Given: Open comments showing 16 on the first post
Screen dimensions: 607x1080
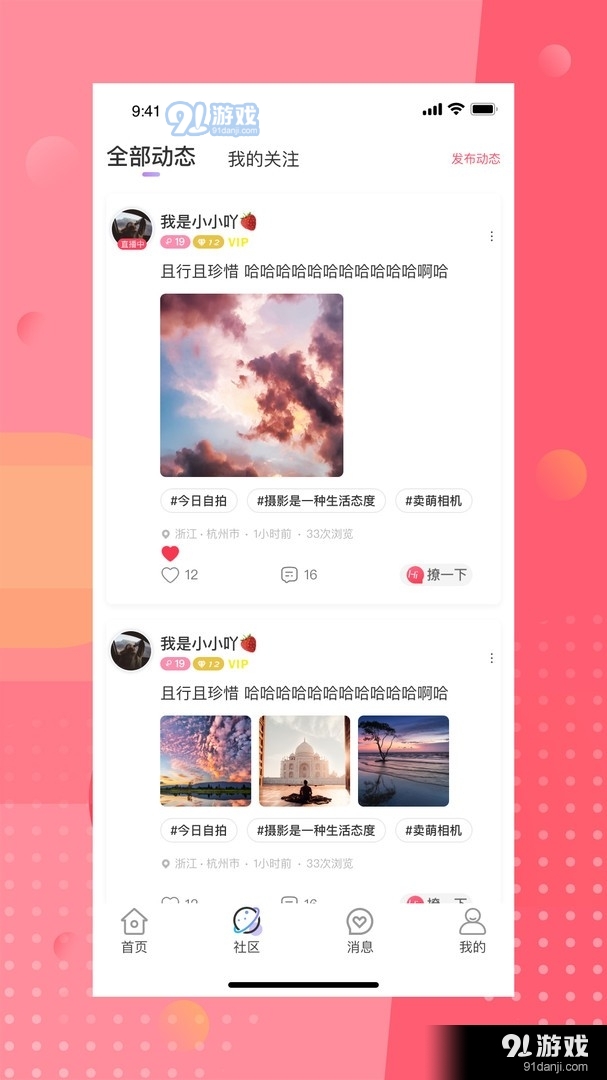Looking at the screenshot, I should tap(299, 574).
